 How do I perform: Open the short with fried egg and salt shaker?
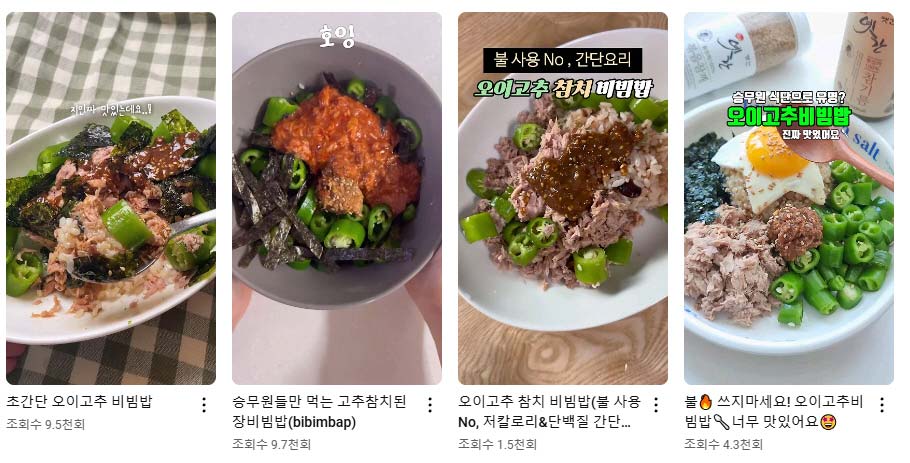tap(788, 200)
